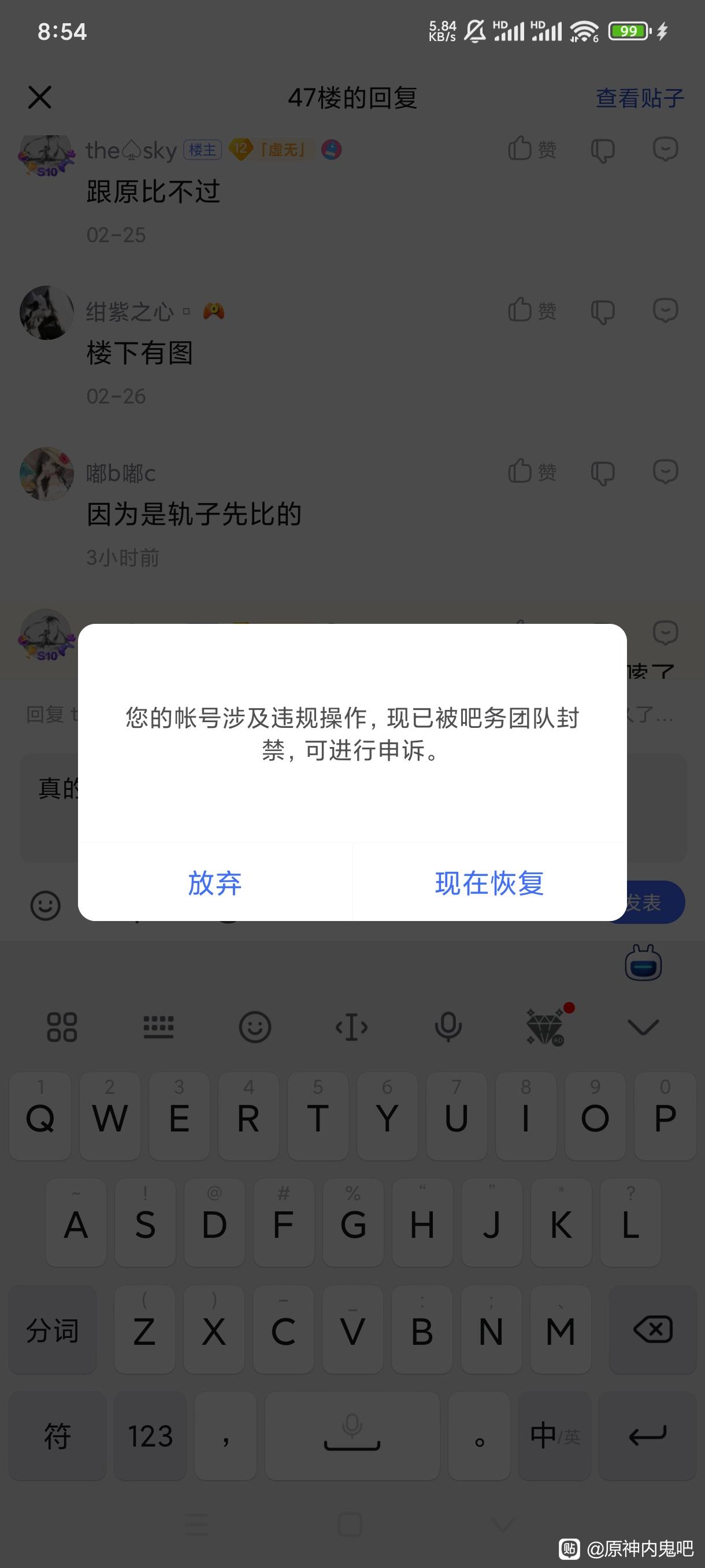This screenshot has height=1568, width=705.
Task: Reply to the comment 跟原比不过
Action: [666, 149]
